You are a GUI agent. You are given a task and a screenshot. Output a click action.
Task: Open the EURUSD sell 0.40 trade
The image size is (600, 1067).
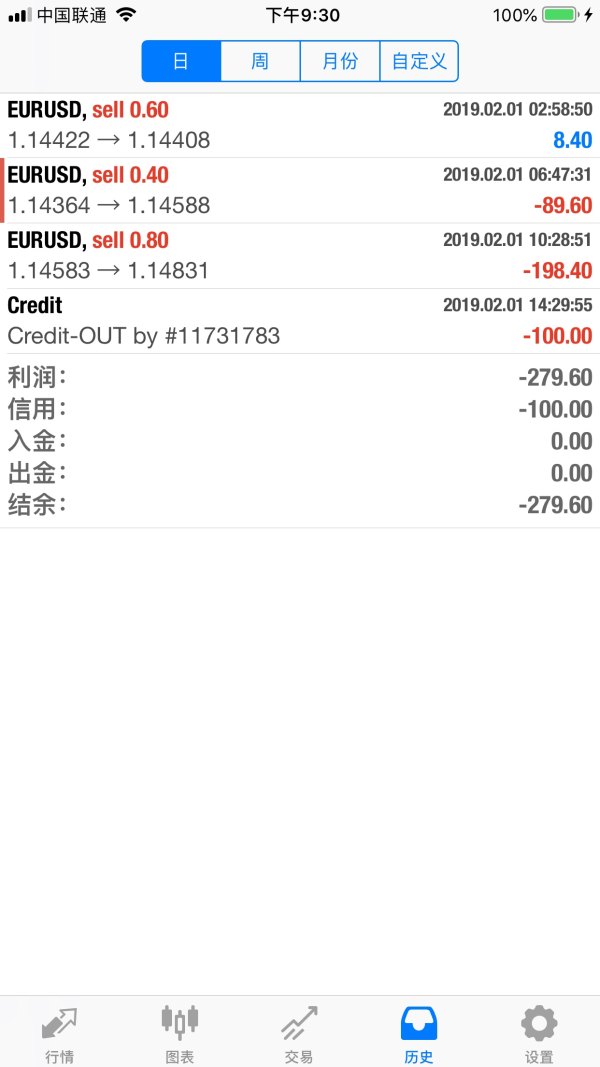pyautogui.click(x=300, y=190)
